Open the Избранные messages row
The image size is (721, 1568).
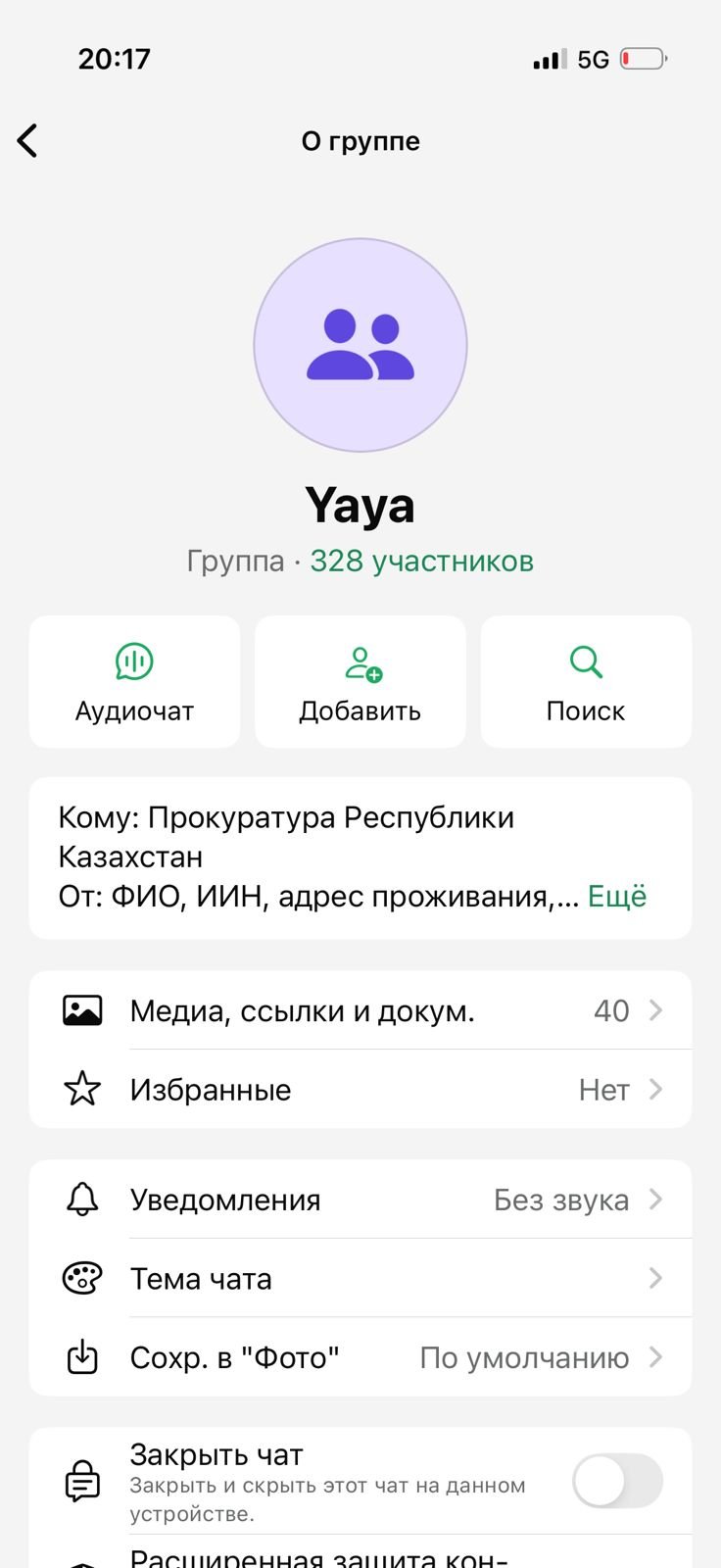[x=360, y=1090]
